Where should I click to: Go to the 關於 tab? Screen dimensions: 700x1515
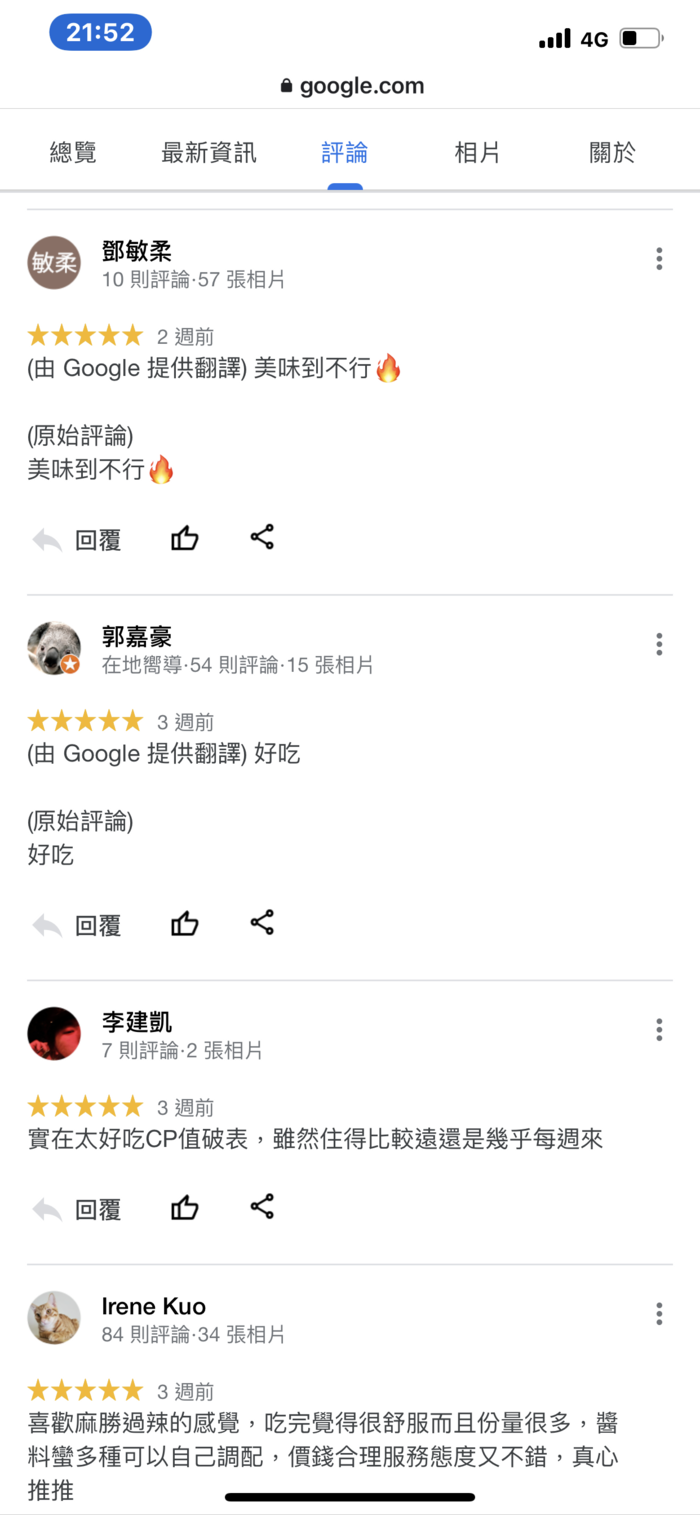[x=612, y=153]
